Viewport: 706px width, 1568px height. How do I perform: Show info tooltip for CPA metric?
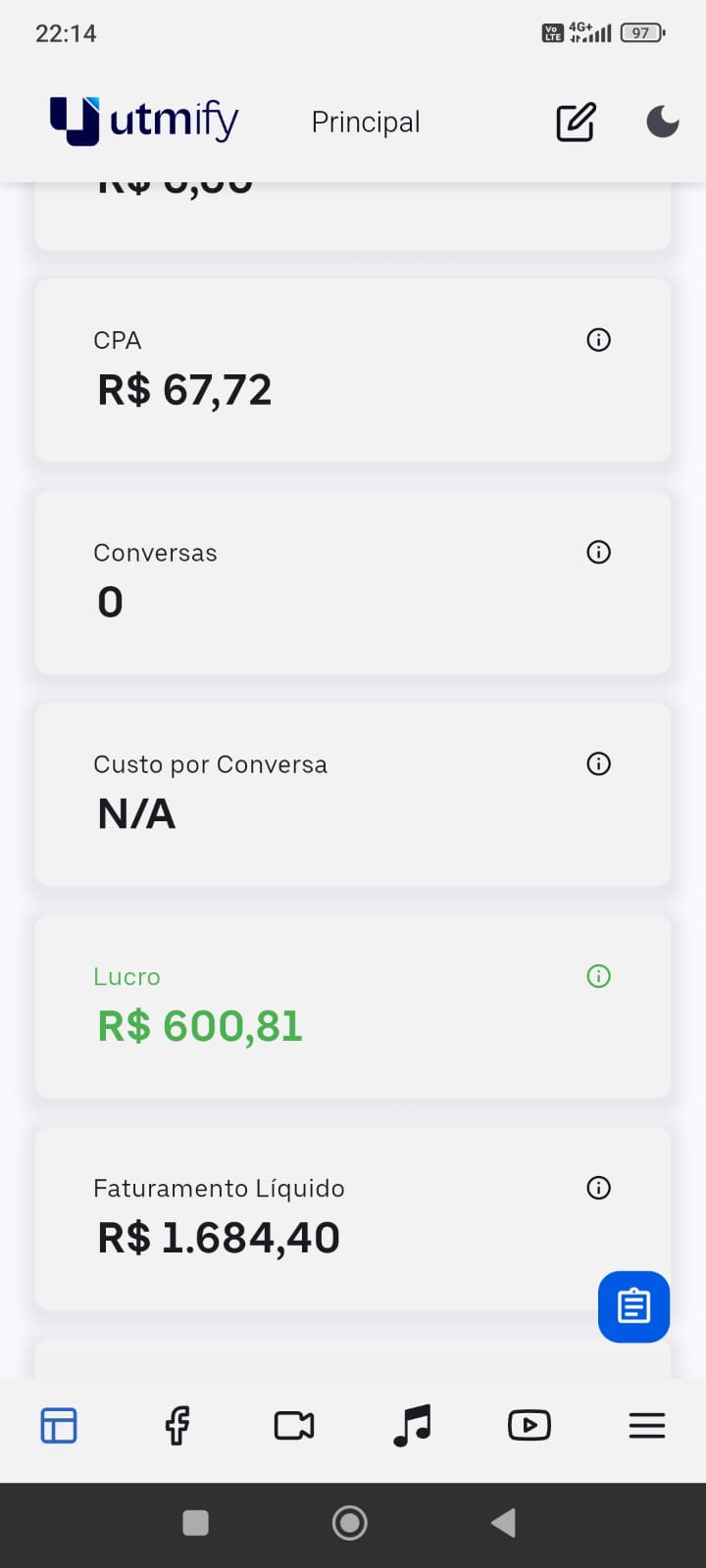pos(598,340)
